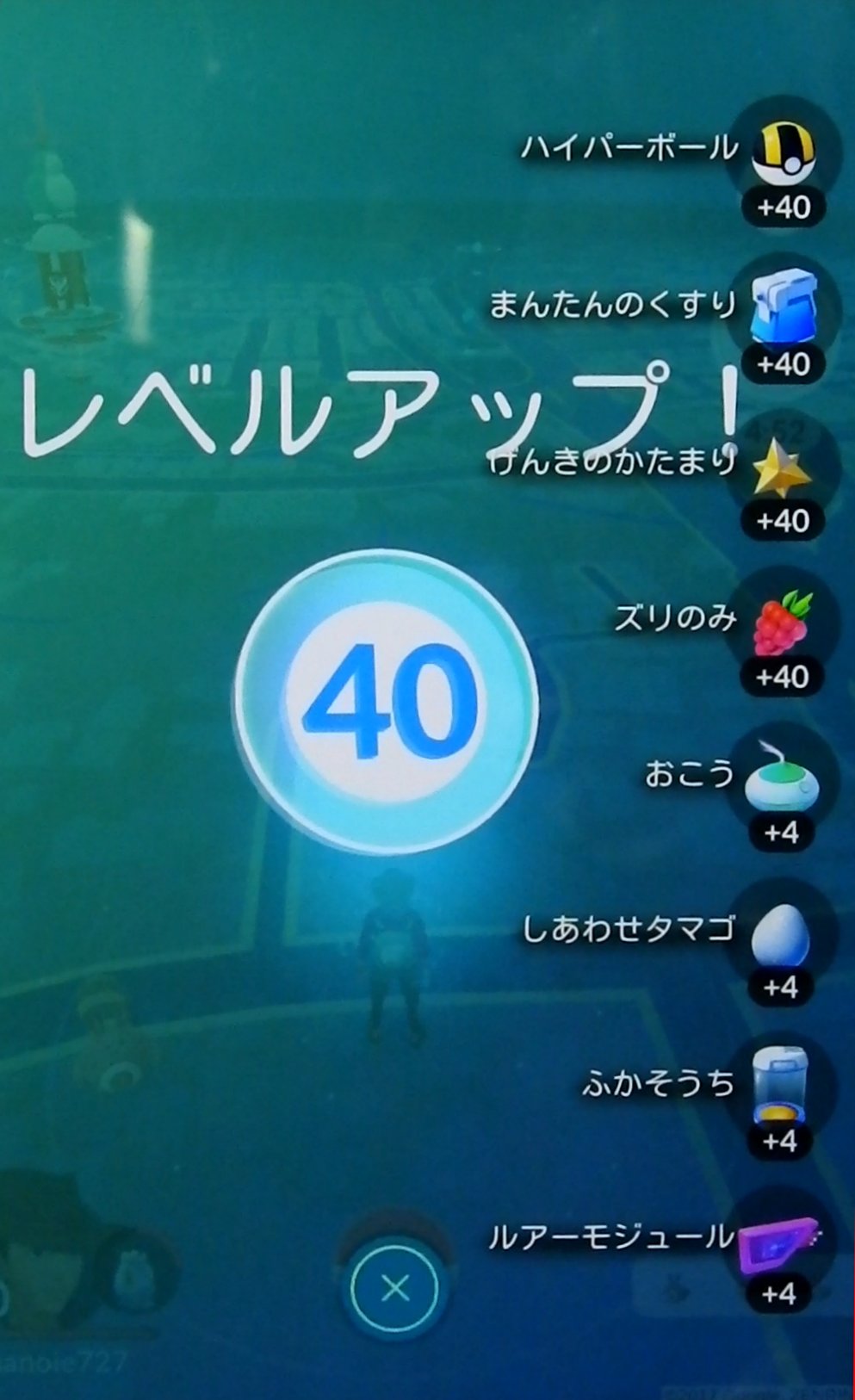Screen dimensions: 855x1400
Task: Dismiss the level-up screen with the X button
Action: (x=395, y=1289)
